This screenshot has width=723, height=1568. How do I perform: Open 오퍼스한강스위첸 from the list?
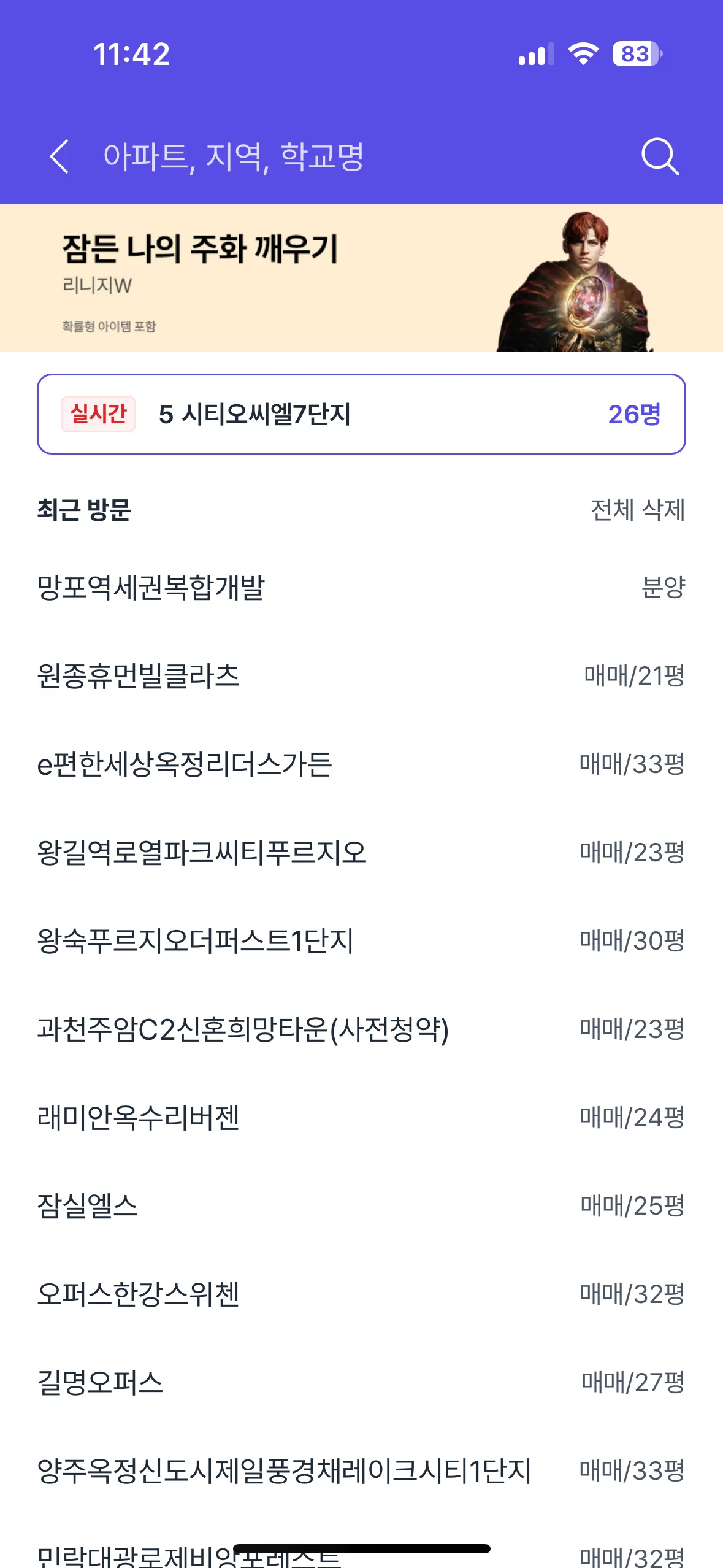click(x=139, y=1294)
